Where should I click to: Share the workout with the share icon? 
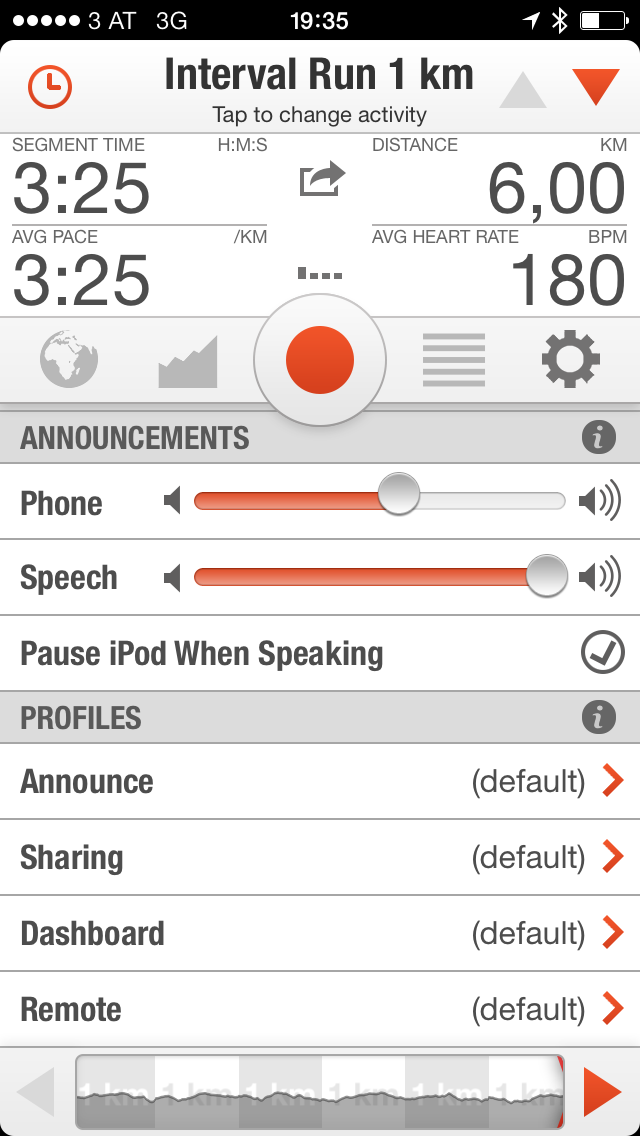322,181
